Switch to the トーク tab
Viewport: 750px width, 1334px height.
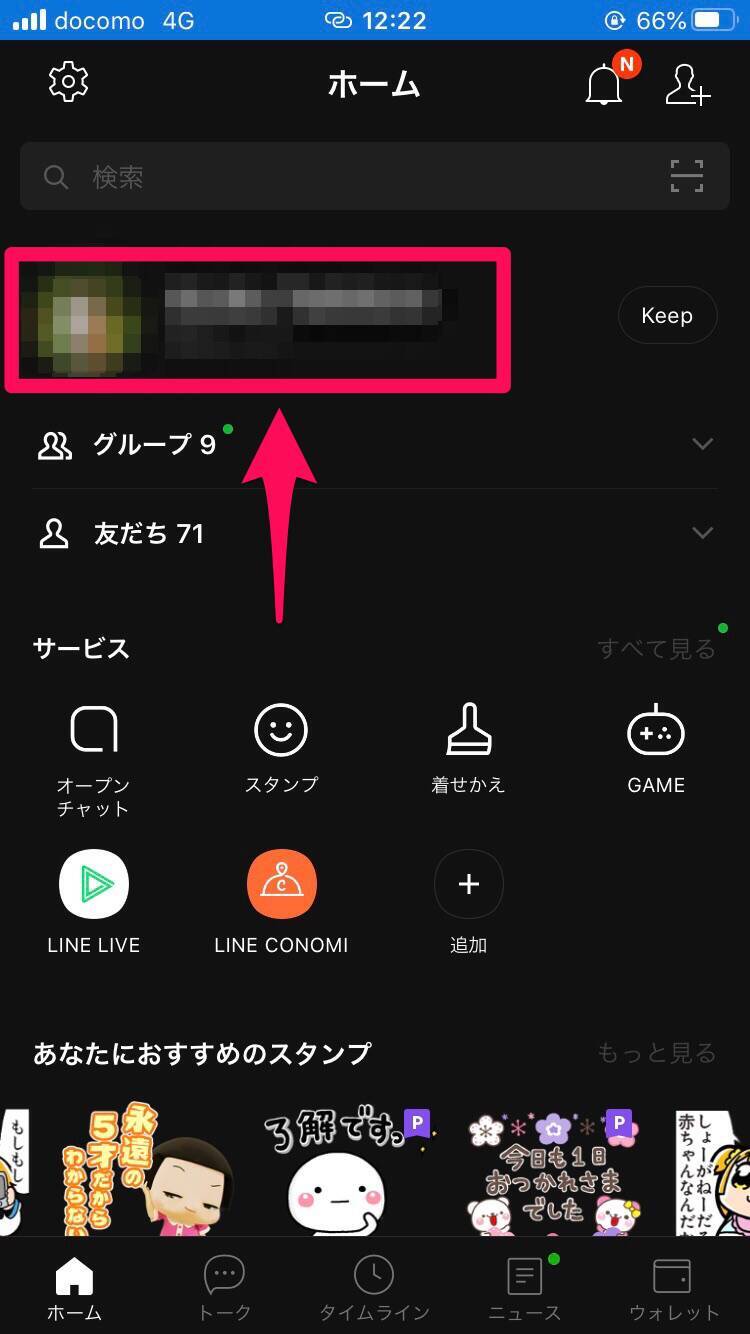click(x=224, y=1288)
